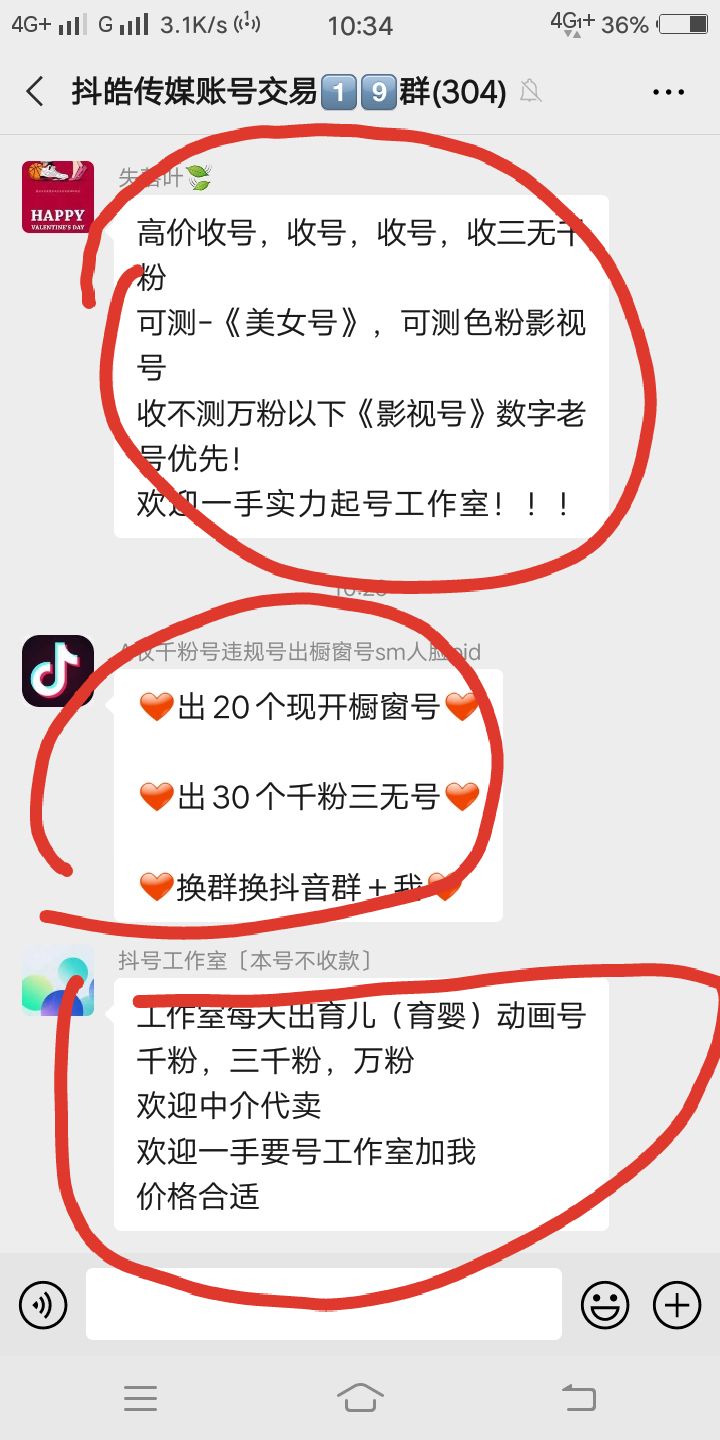Tap the message text field

[323, 1304]
